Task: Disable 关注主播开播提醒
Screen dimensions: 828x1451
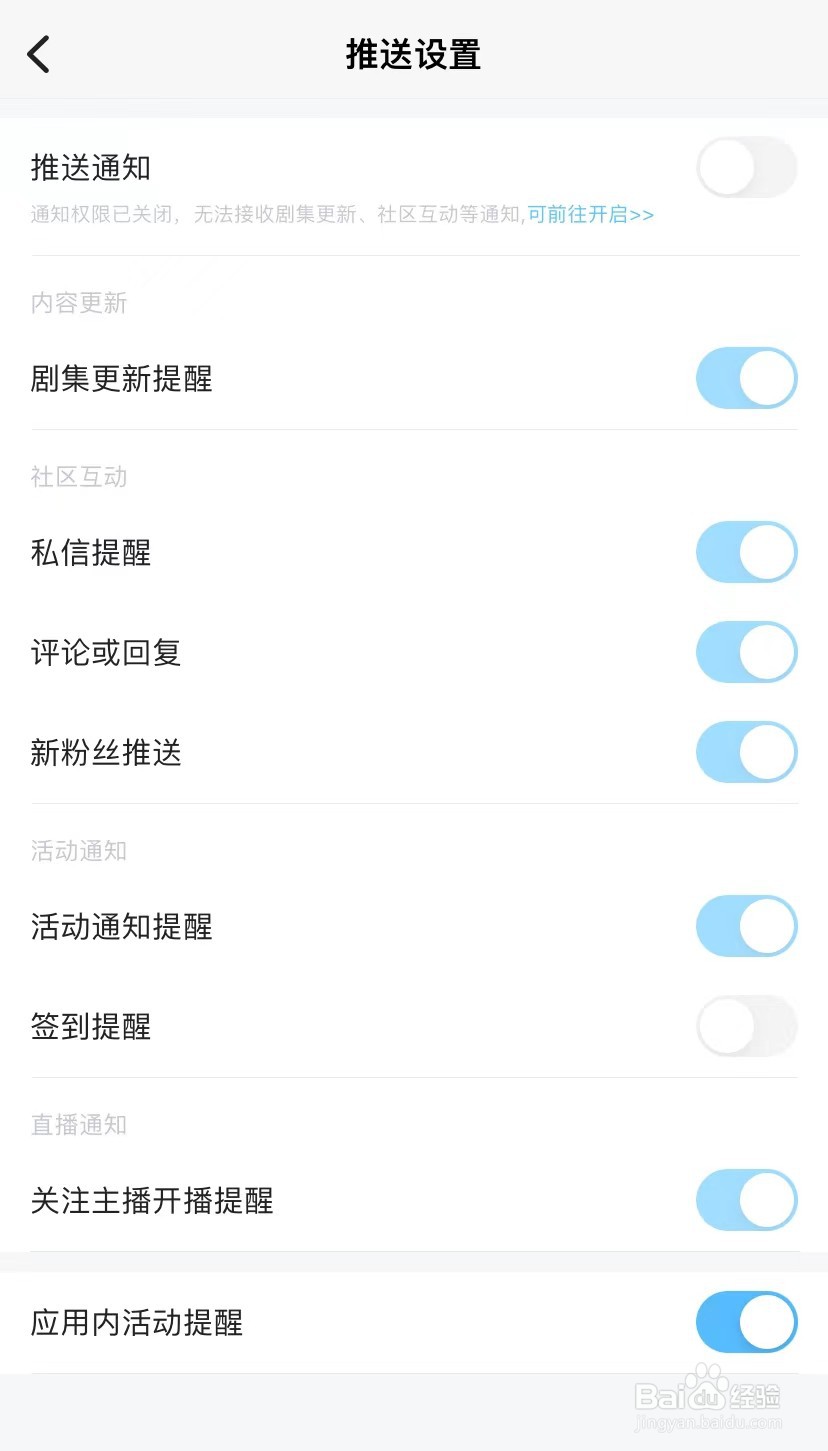Action: click(x=747, y=1200)
